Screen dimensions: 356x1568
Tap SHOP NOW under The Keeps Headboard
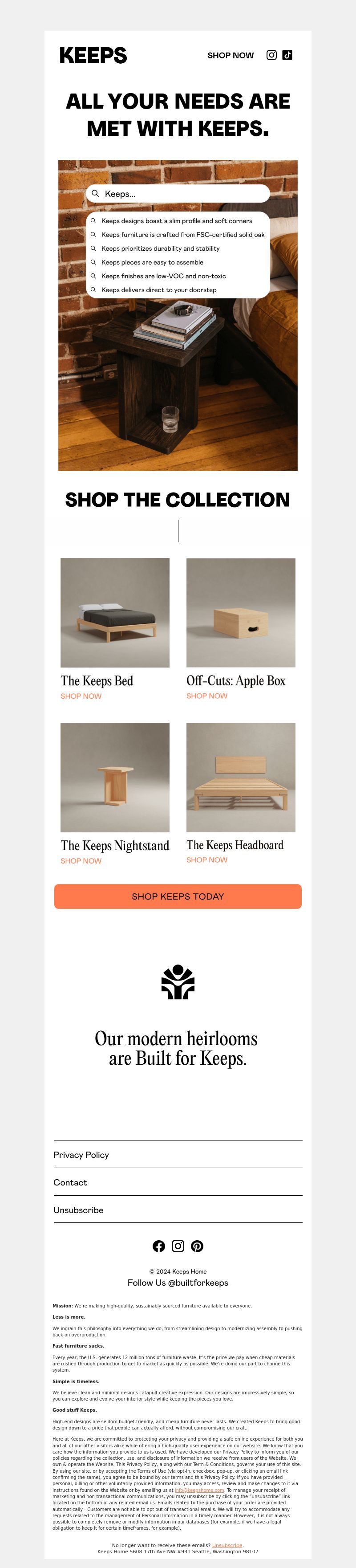[x=207, y=859]
